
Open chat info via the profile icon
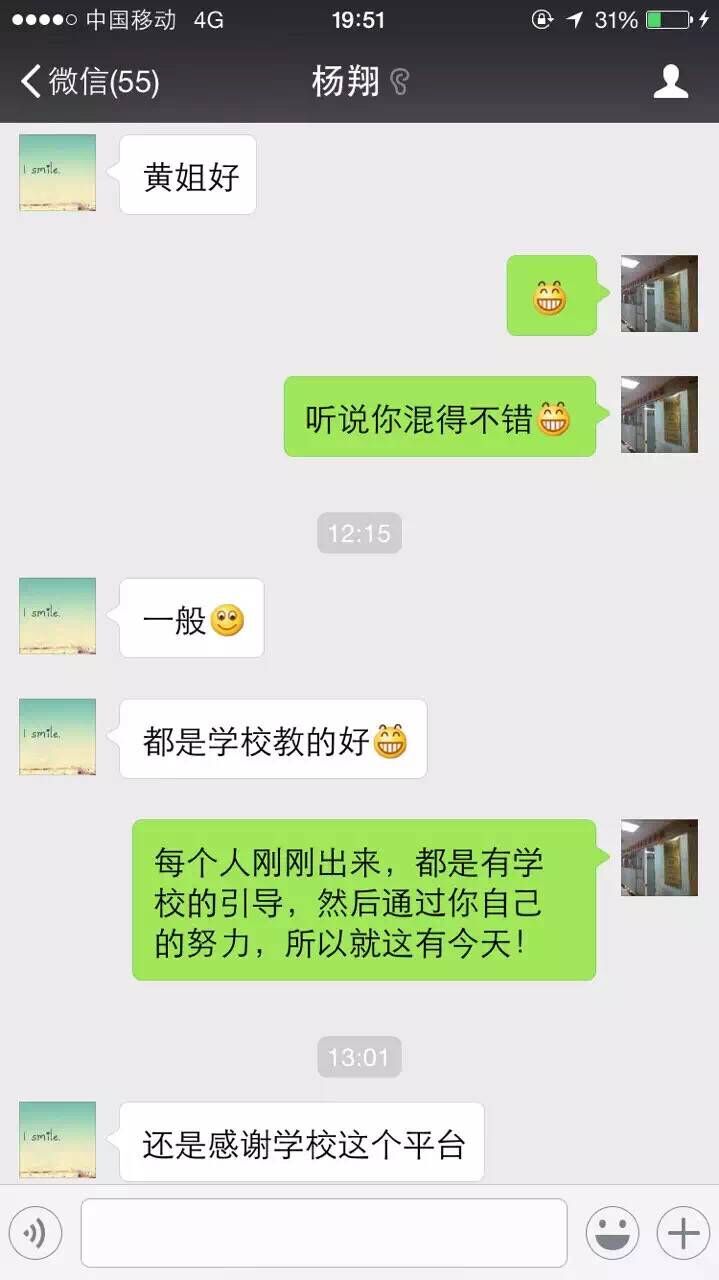tap(670, 81)
